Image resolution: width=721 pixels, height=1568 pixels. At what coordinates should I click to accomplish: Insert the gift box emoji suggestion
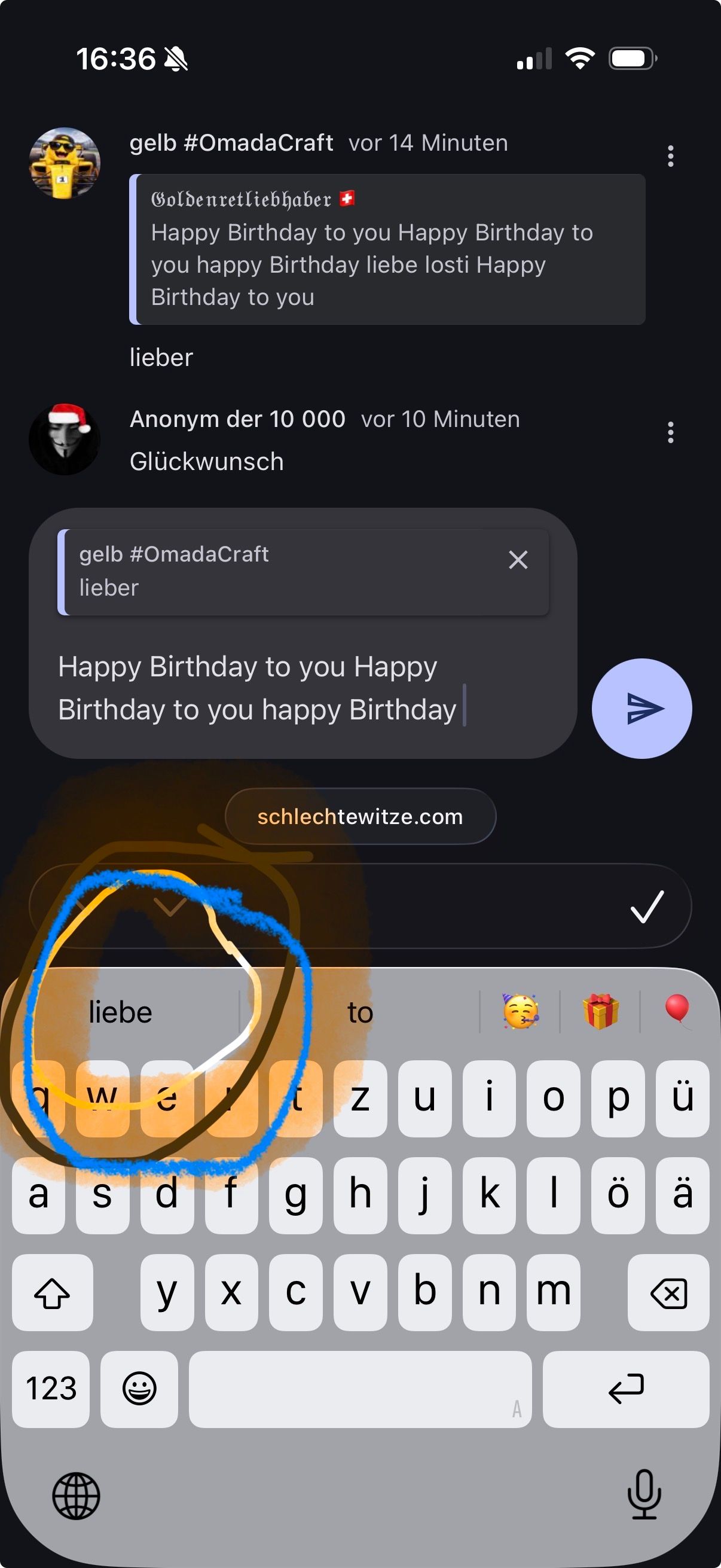pyautogui.click(x=600, y=1011)
